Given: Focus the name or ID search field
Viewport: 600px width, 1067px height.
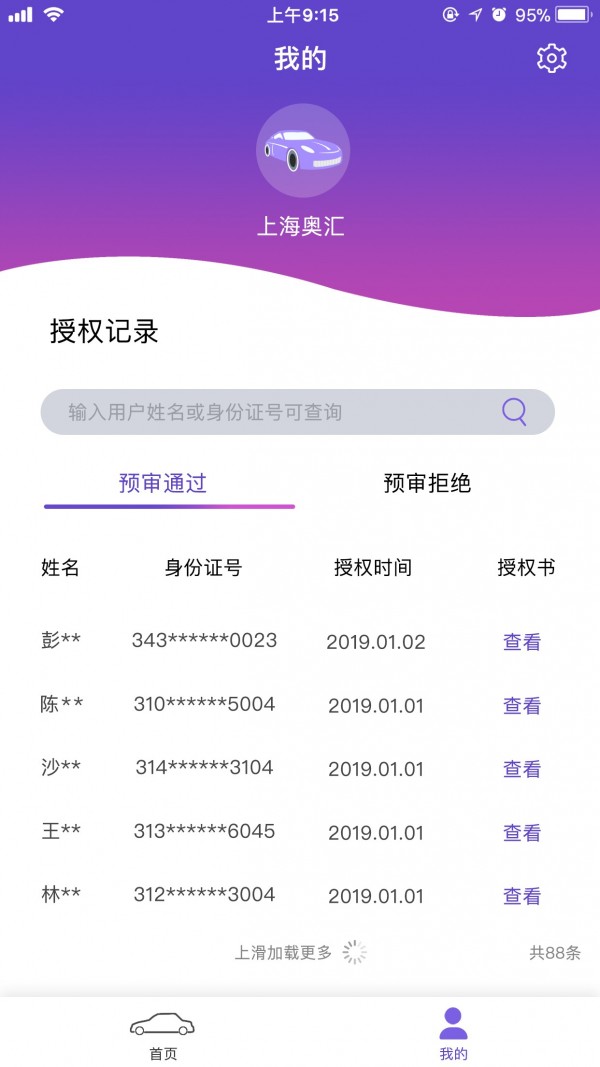Looking at the screenshot, I should (270, 412).
